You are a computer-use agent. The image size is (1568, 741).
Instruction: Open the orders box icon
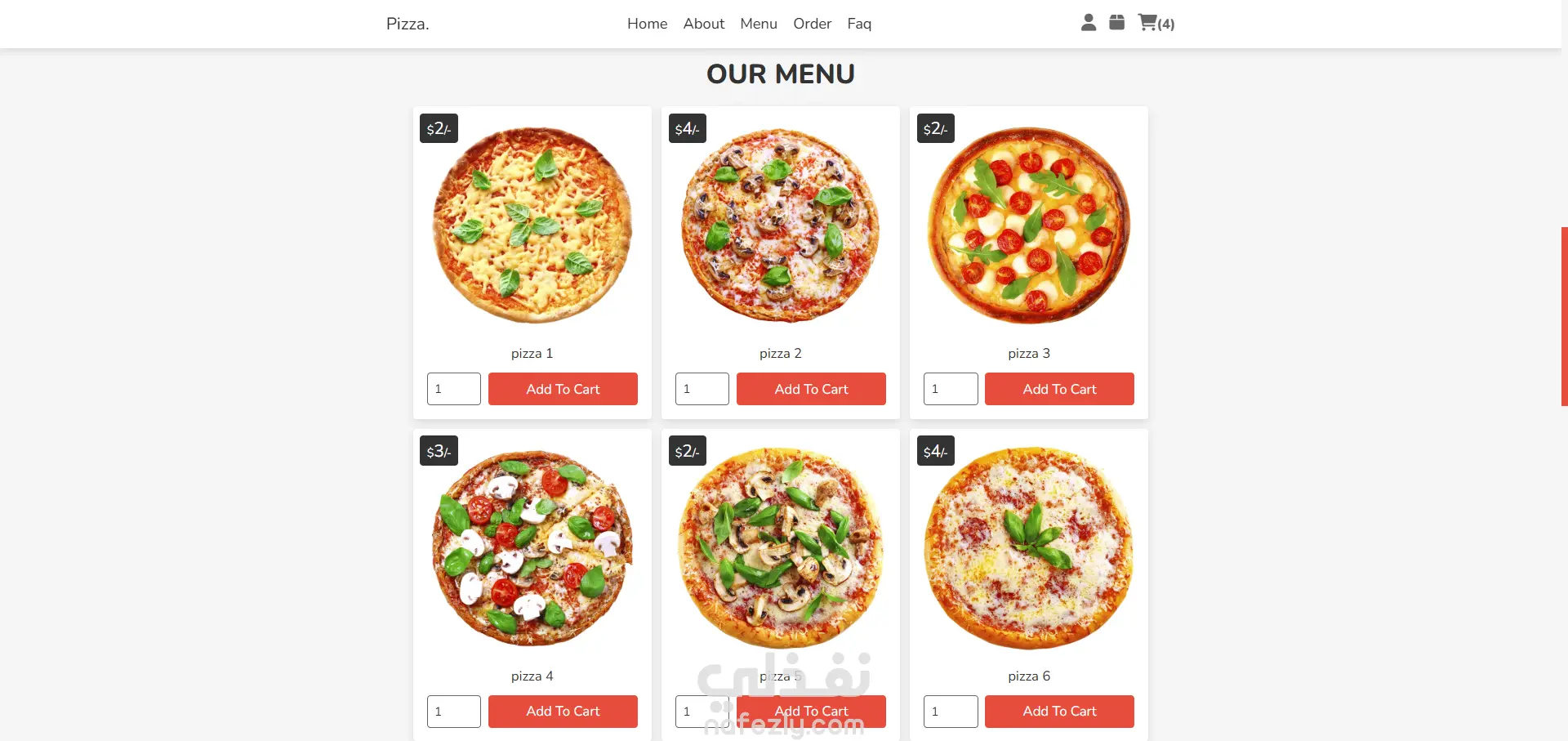(x=1116, y=23)
